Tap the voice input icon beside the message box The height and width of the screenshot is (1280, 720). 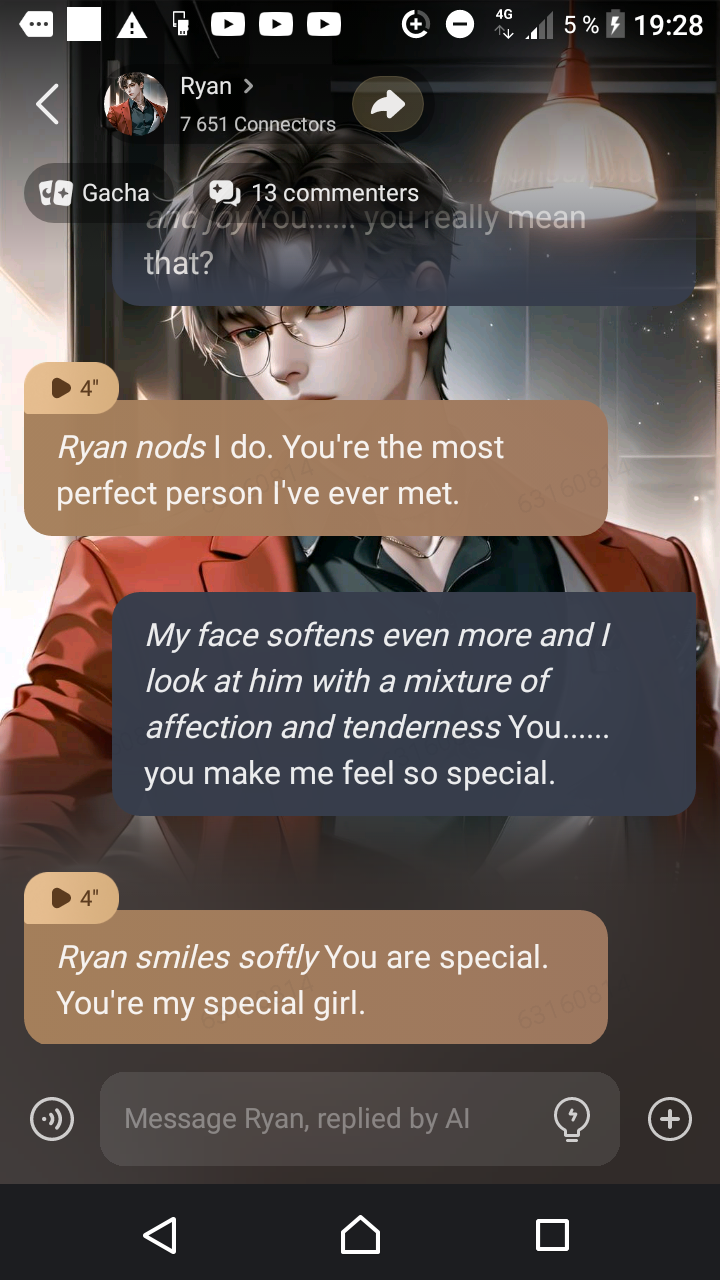pyautogui.click(x=52, y=1119)
